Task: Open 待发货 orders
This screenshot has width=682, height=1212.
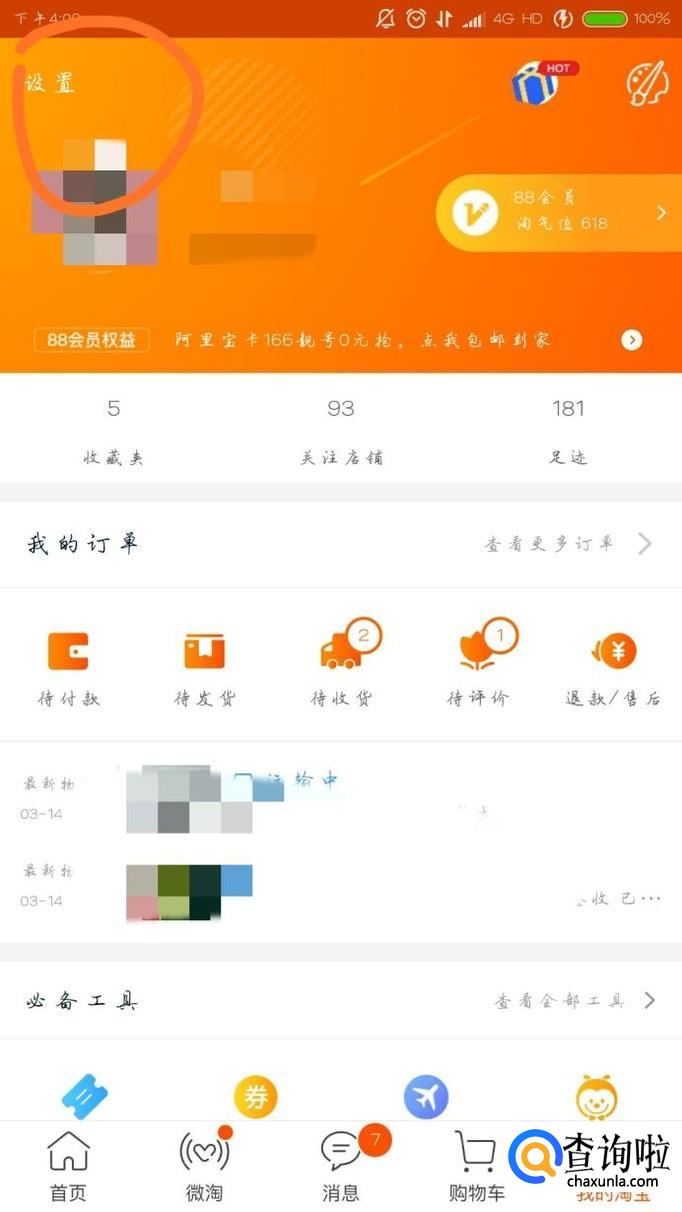Action: click(x=204, y=667)
